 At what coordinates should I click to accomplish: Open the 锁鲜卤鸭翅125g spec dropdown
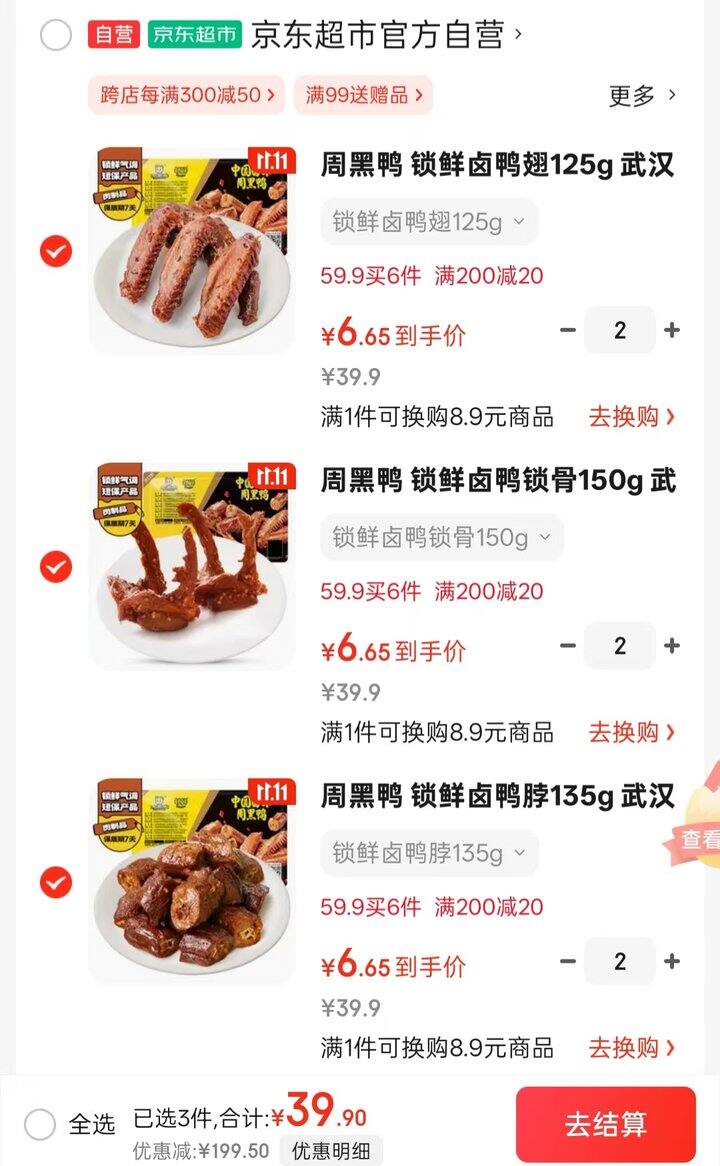pyautogui.click(x=429, y=222)
